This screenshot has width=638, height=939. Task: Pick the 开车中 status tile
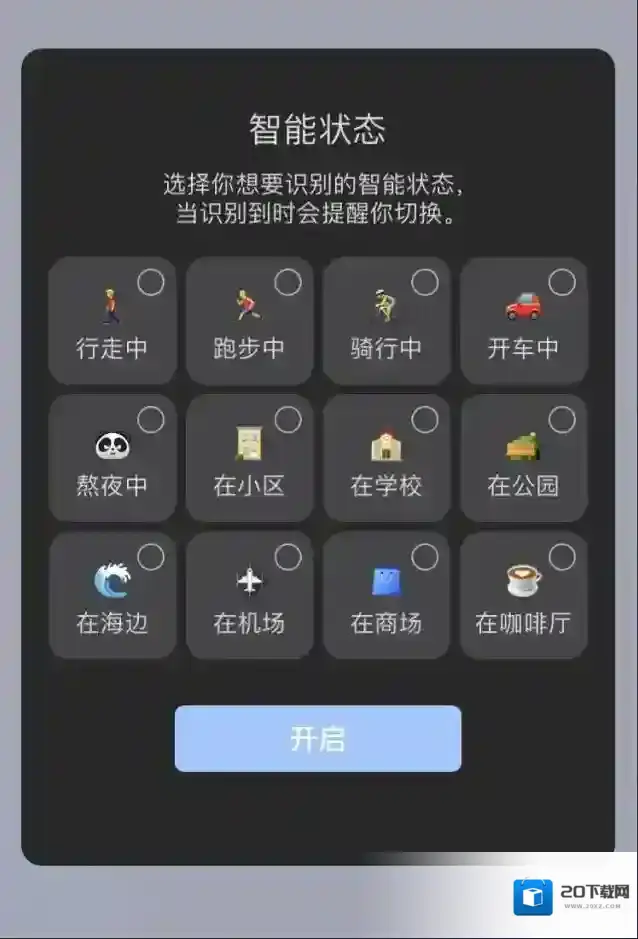click(523, 321)
